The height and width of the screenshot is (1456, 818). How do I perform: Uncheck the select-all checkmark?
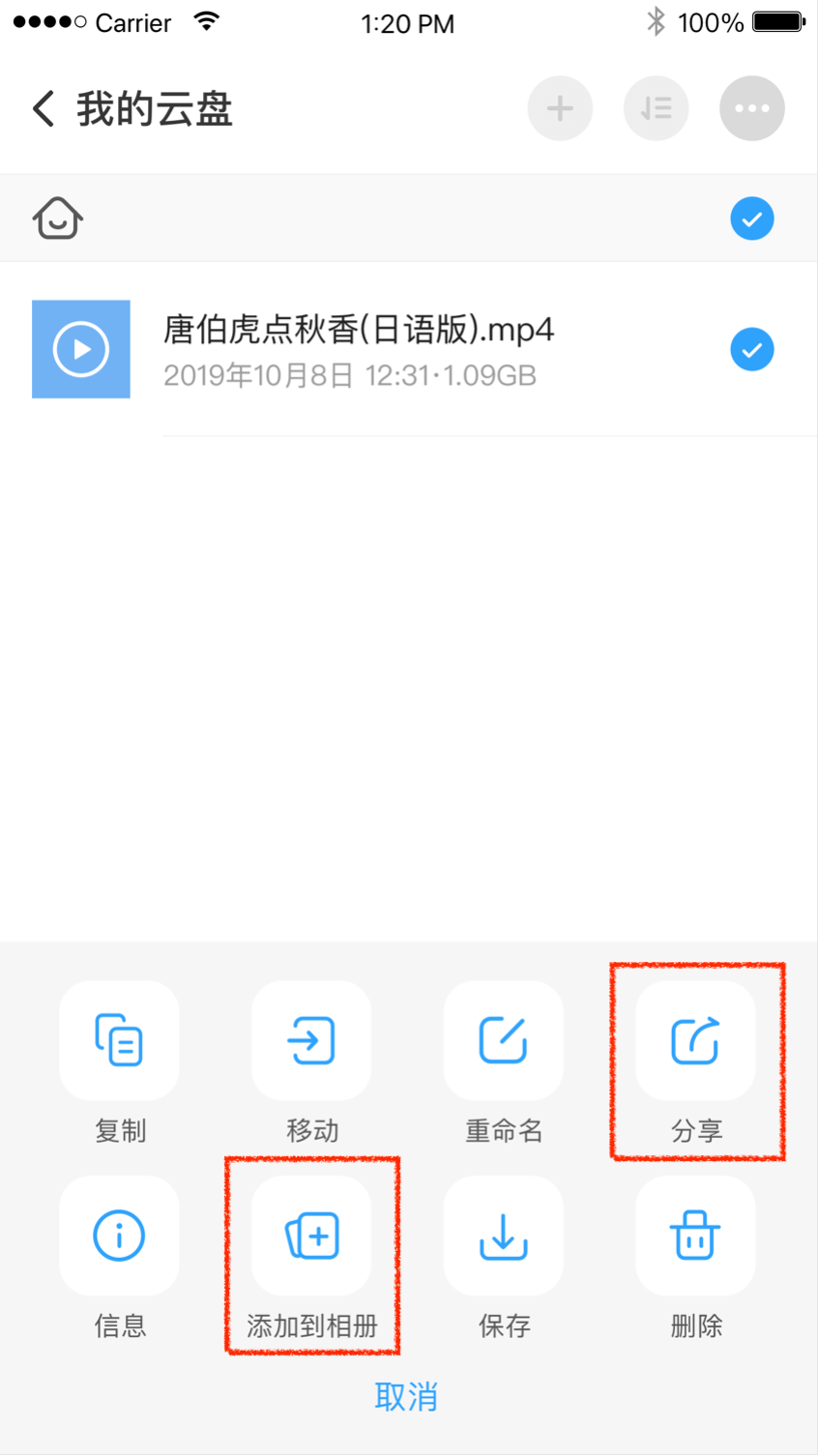(x=752, y=218)
